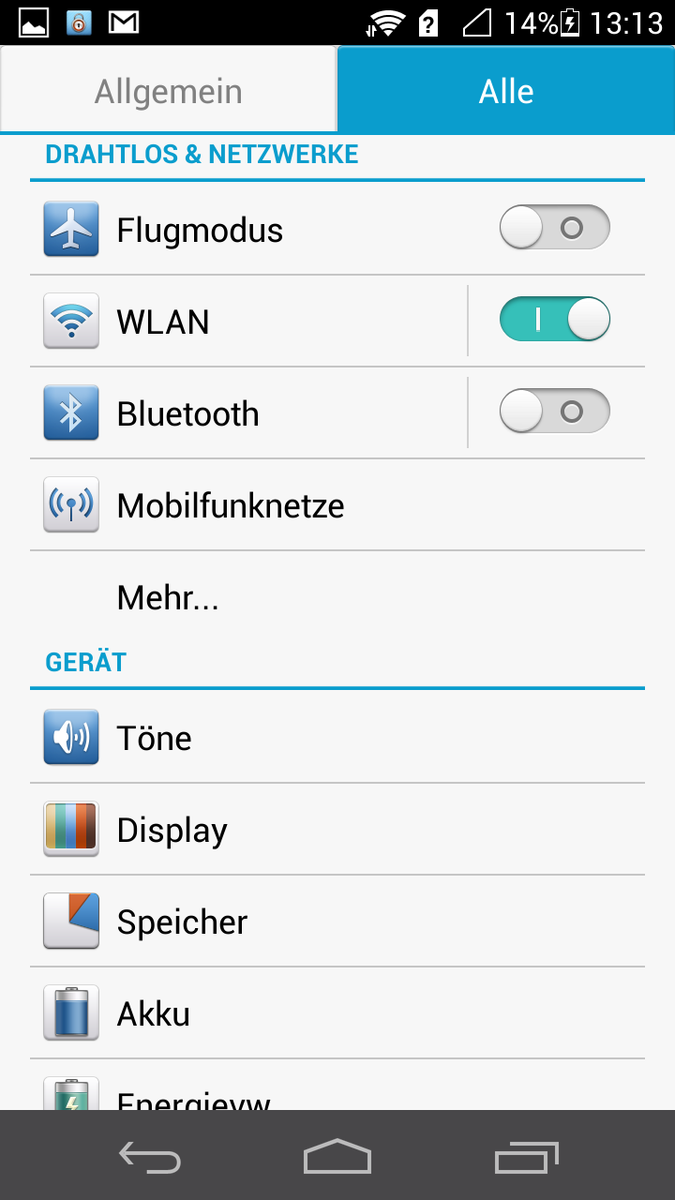Open WLAN settings row
This screenshot has width=675, height=1200.
[x=250, y=322]
